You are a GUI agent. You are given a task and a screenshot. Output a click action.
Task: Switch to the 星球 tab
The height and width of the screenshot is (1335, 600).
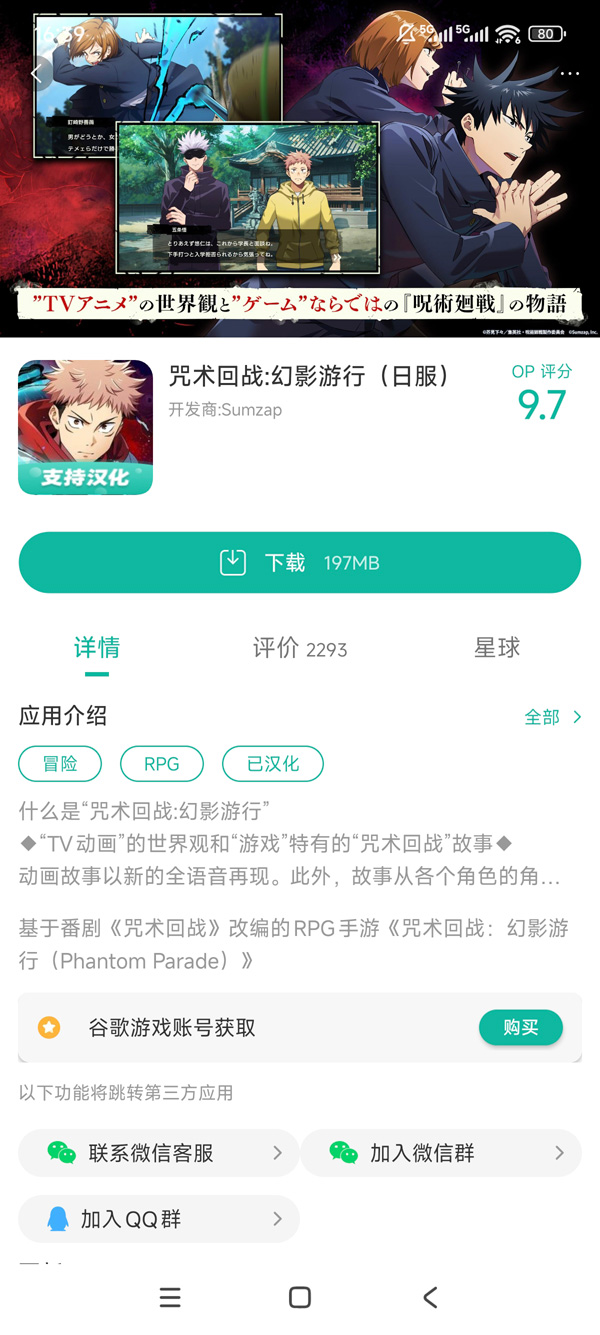click(497, 648)
